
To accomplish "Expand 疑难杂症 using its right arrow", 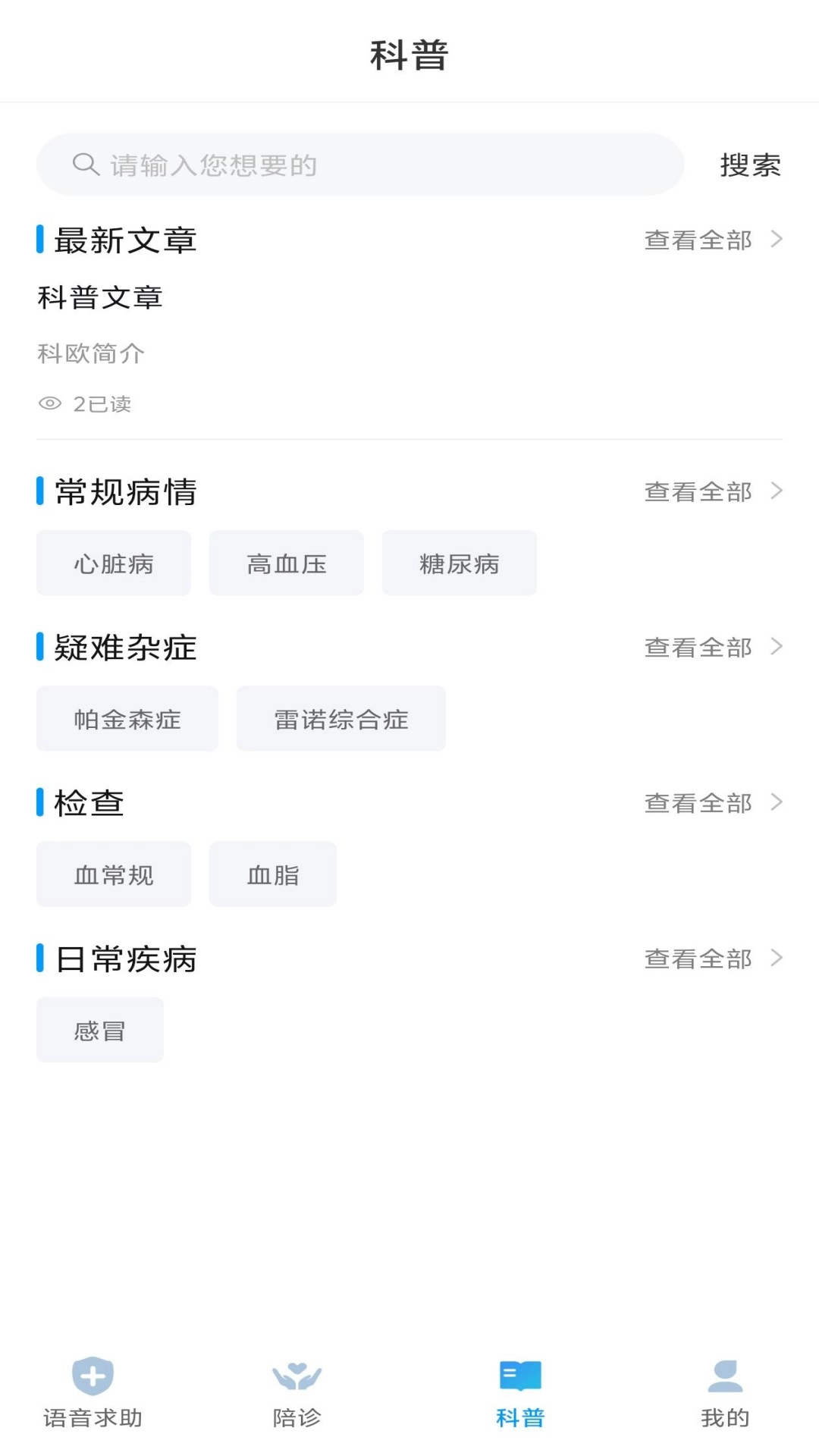I will click(777, 647).
